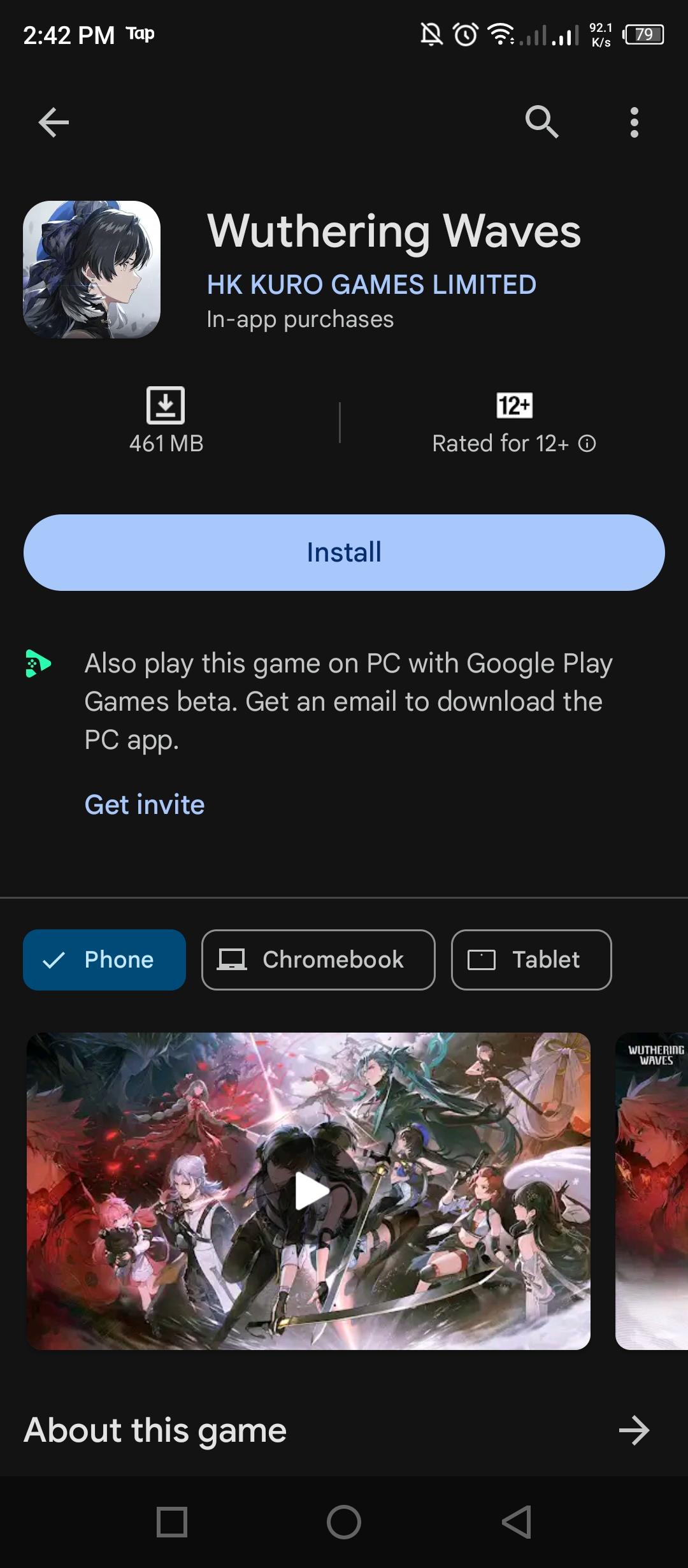Screen dimensions: 688x1568
Task: Open the second Wuthering Waves screenshot
Action: (652, 1191)
